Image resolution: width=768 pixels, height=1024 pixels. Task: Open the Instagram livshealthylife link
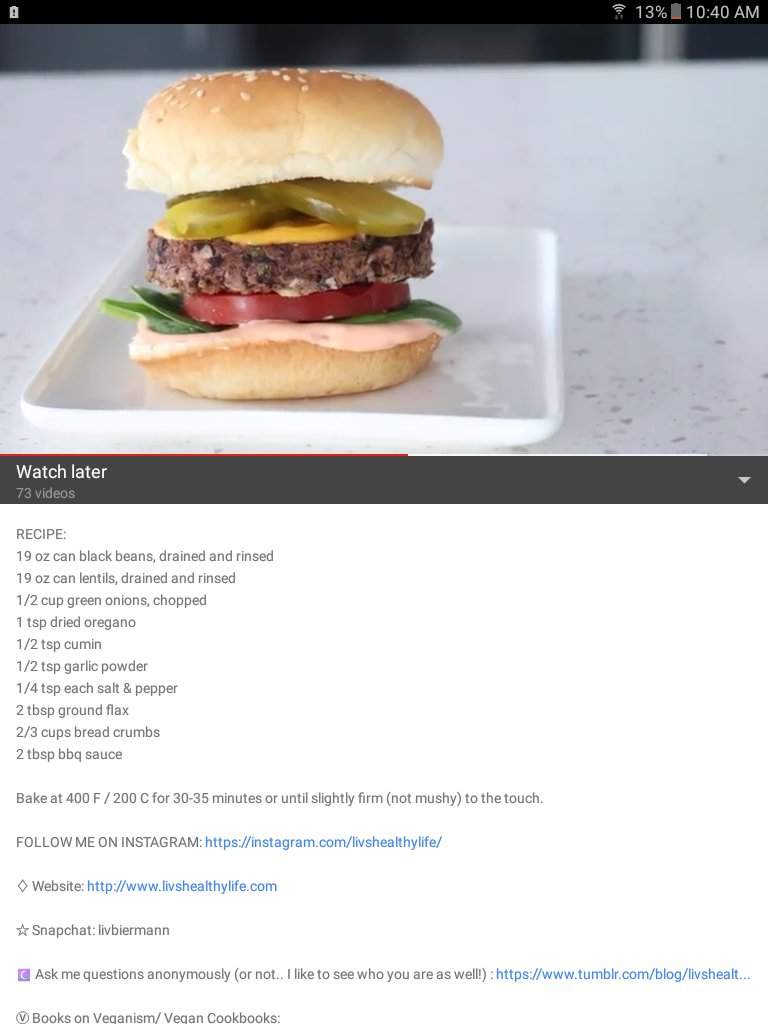coord(323,842)
